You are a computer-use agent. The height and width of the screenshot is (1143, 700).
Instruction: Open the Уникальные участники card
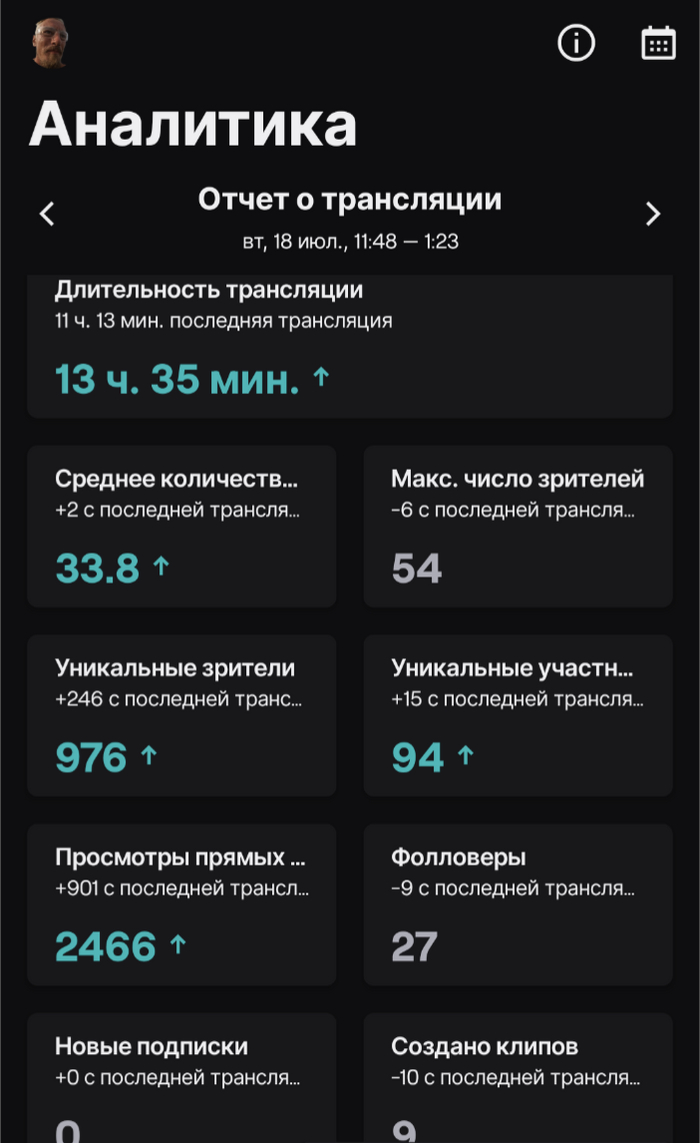point(518,716)
